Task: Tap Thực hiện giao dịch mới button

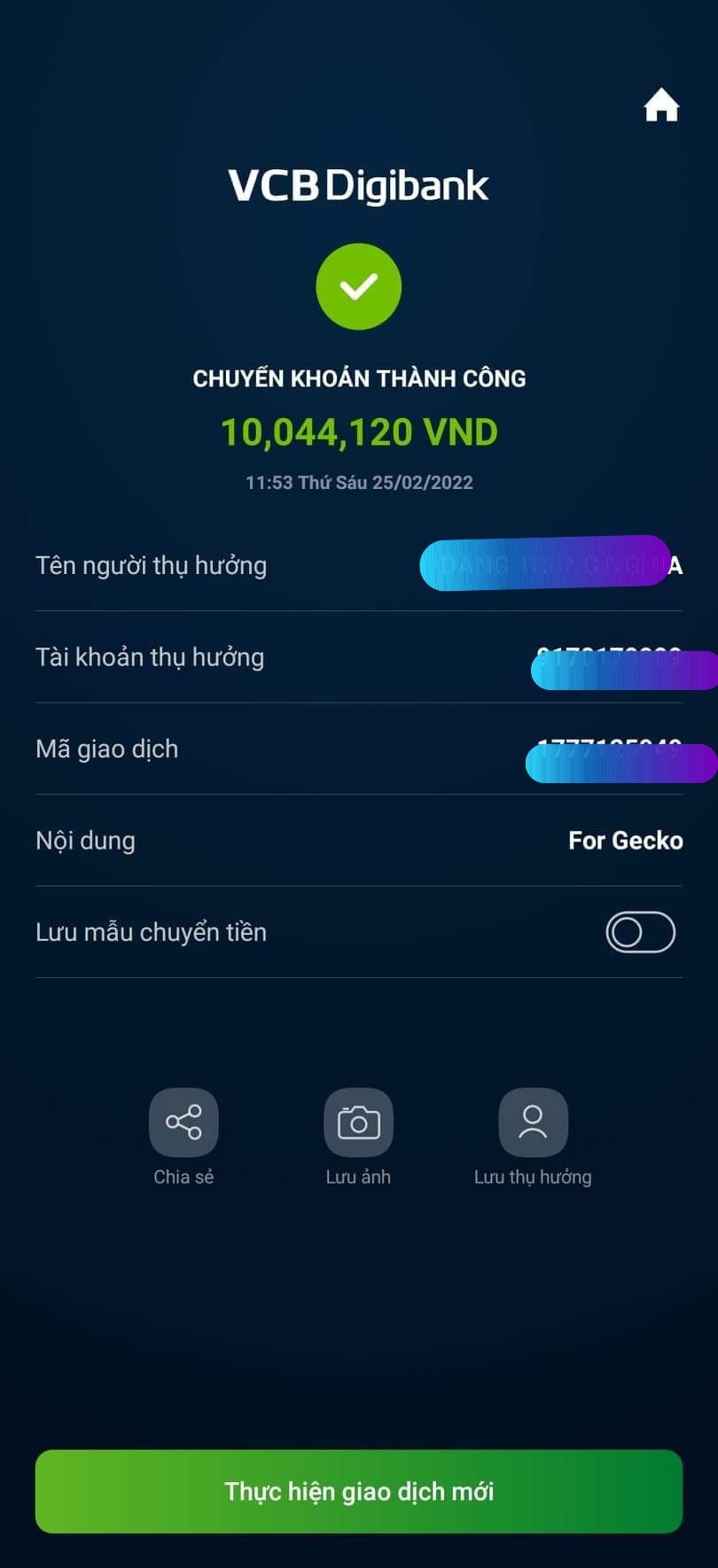Action: coord(359,1491)
